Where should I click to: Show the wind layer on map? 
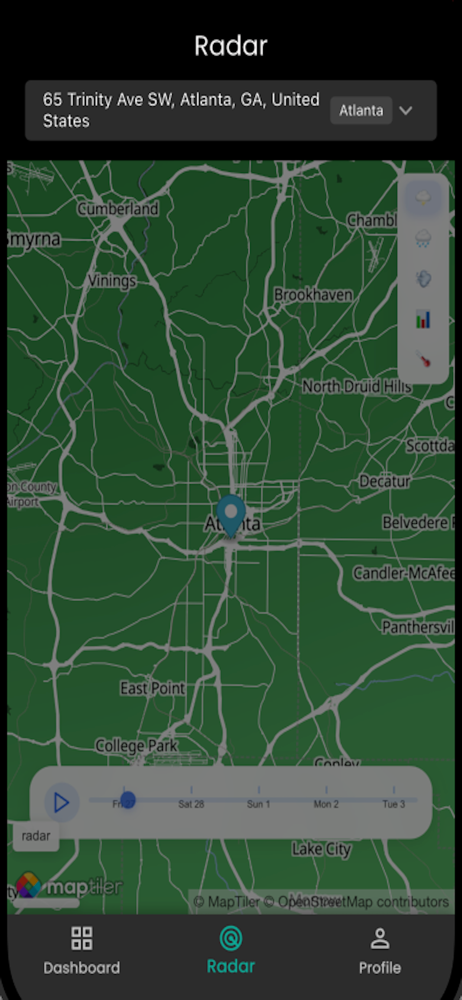423,278
